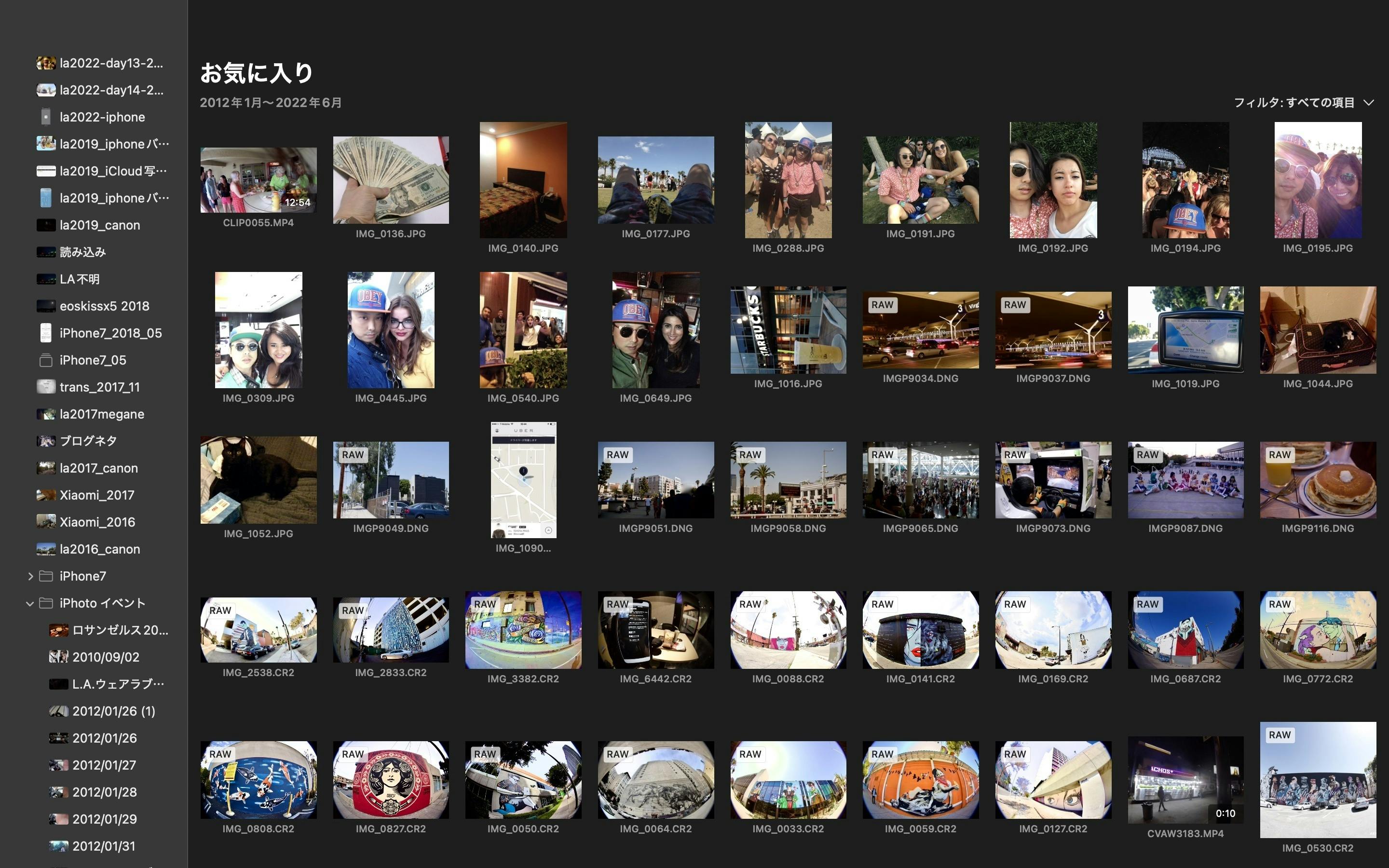Open photo IMG_0136.JPG
Viewport: 1389px width, 868px height.
pos(391,180)
